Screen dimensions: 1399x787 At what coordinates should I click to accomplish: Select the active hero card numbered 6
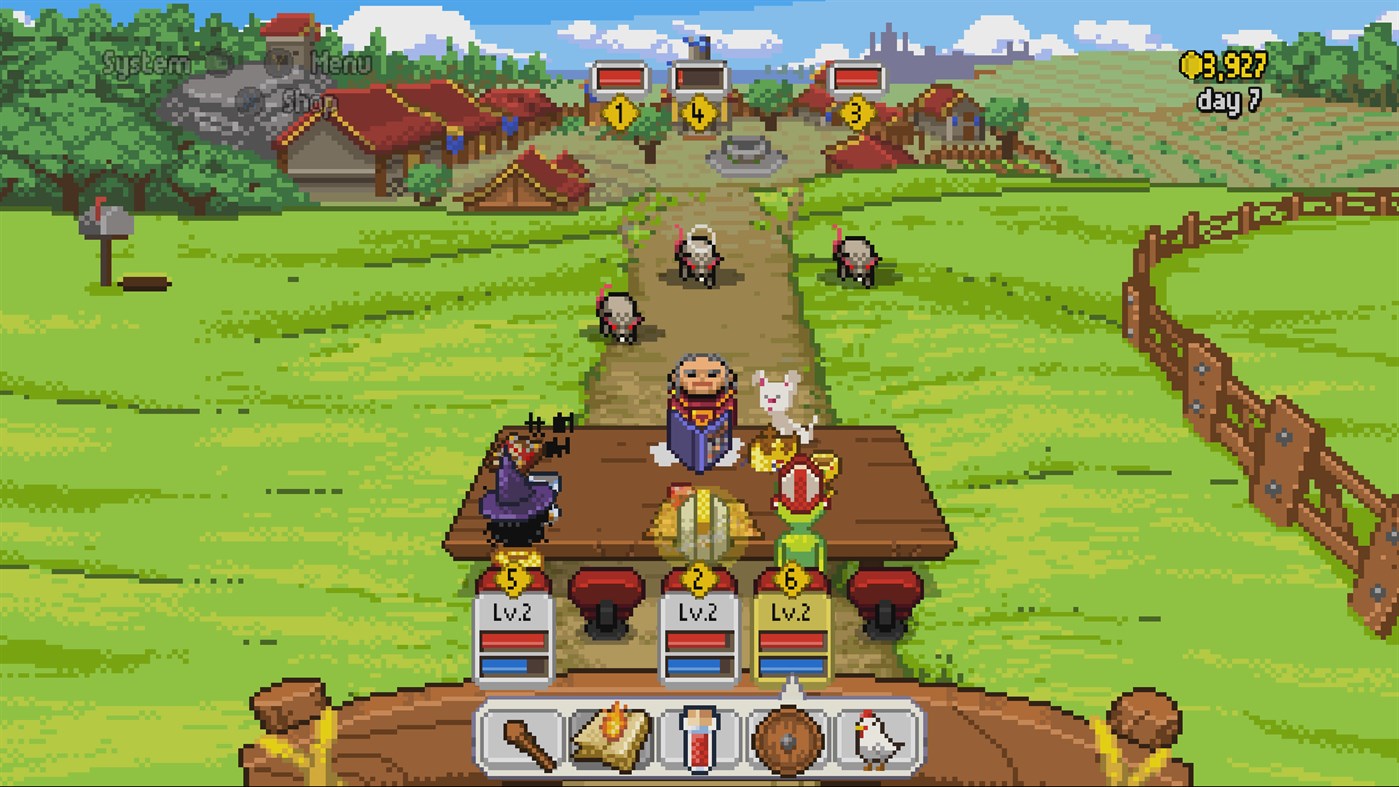coord(791,630)
